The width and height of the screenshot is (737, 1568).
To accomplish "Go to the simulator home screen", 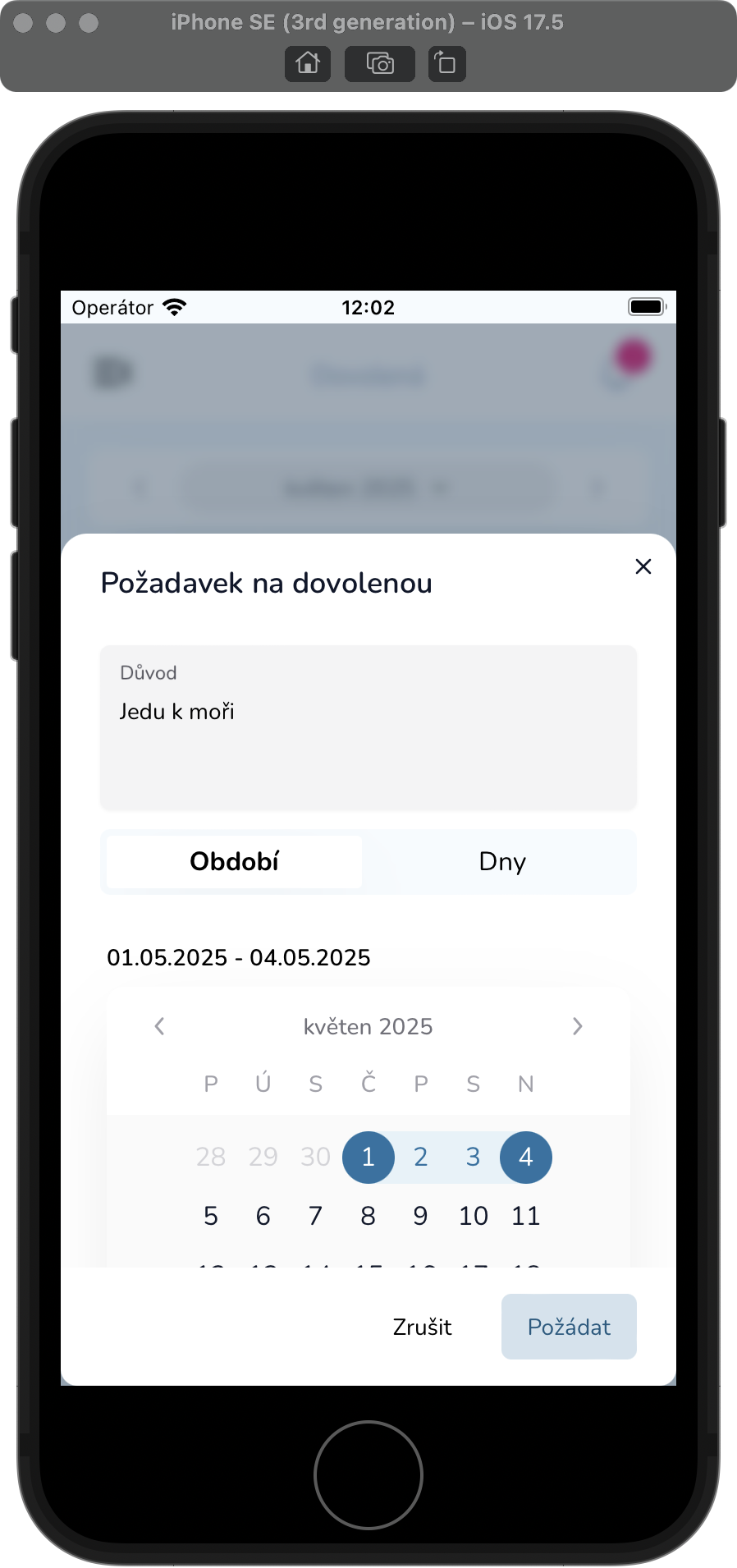I will pos(308,63).
